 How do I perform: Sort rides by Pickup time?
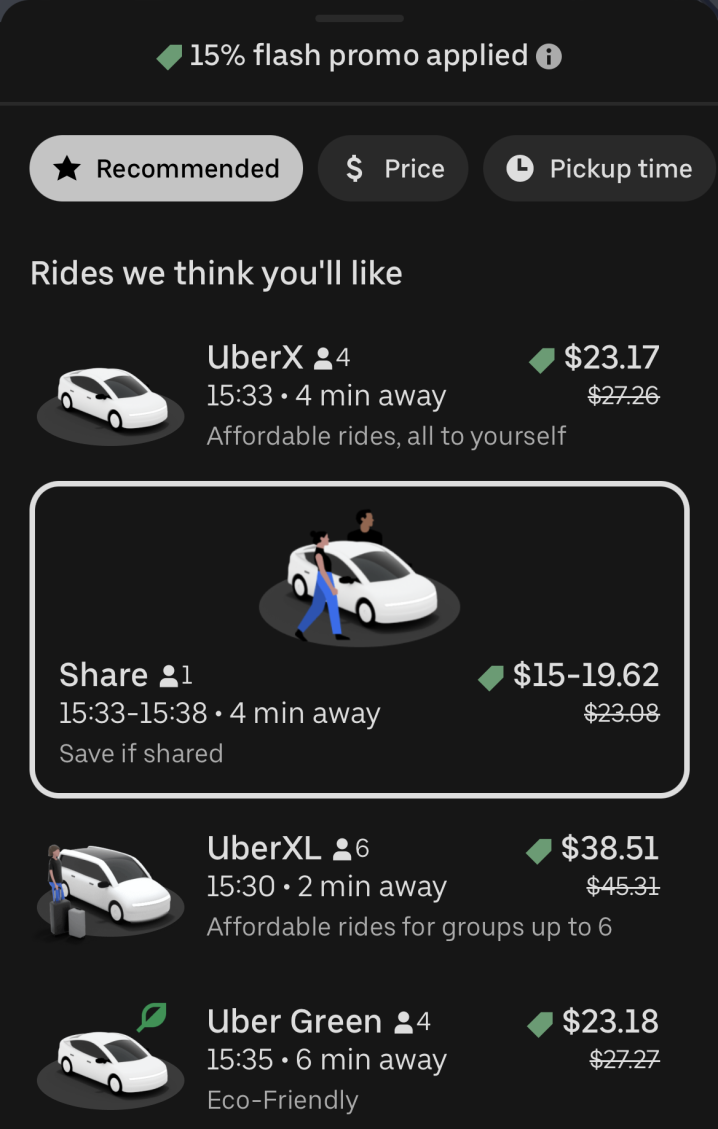[599, 169]
